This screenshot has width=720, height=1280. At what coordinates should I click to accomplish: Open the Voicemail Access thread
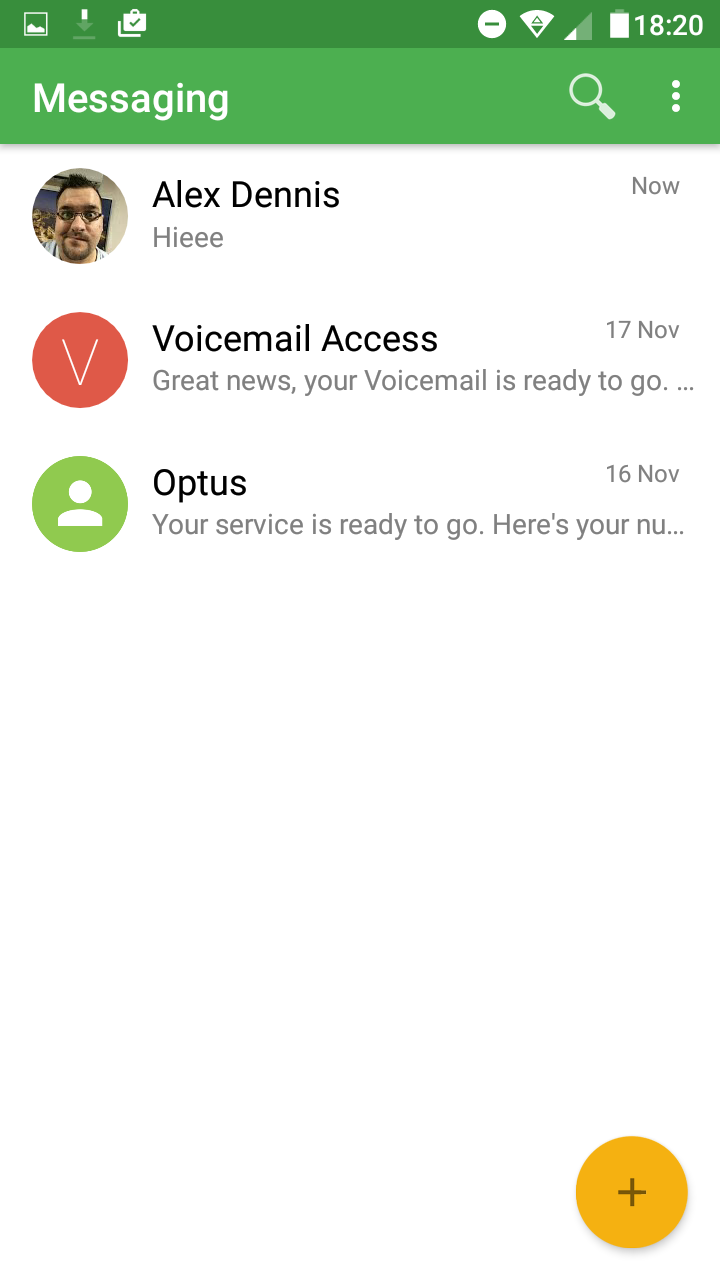tap(360, 360)
